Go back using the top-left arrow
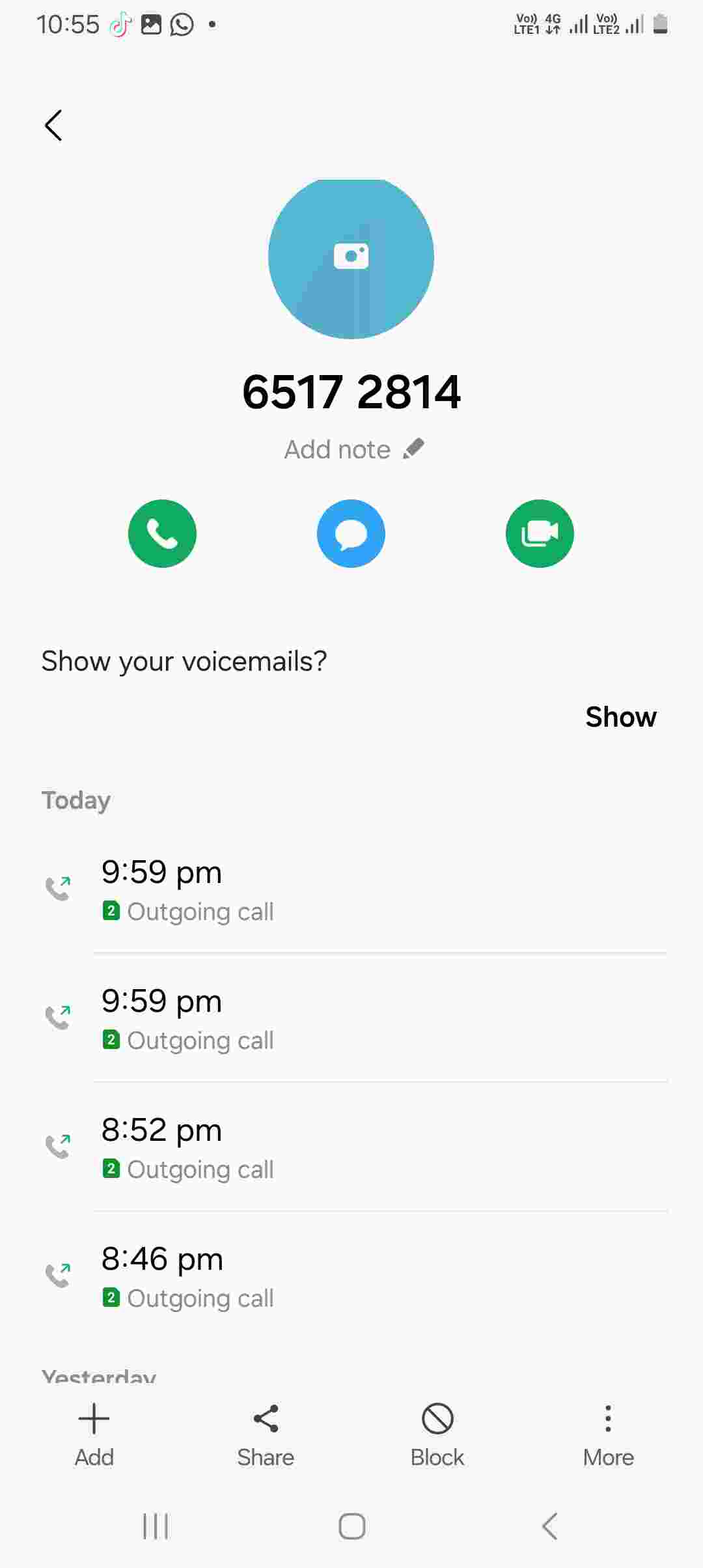The width and height of the screenshot is (703, 1568). pos(53,125)
